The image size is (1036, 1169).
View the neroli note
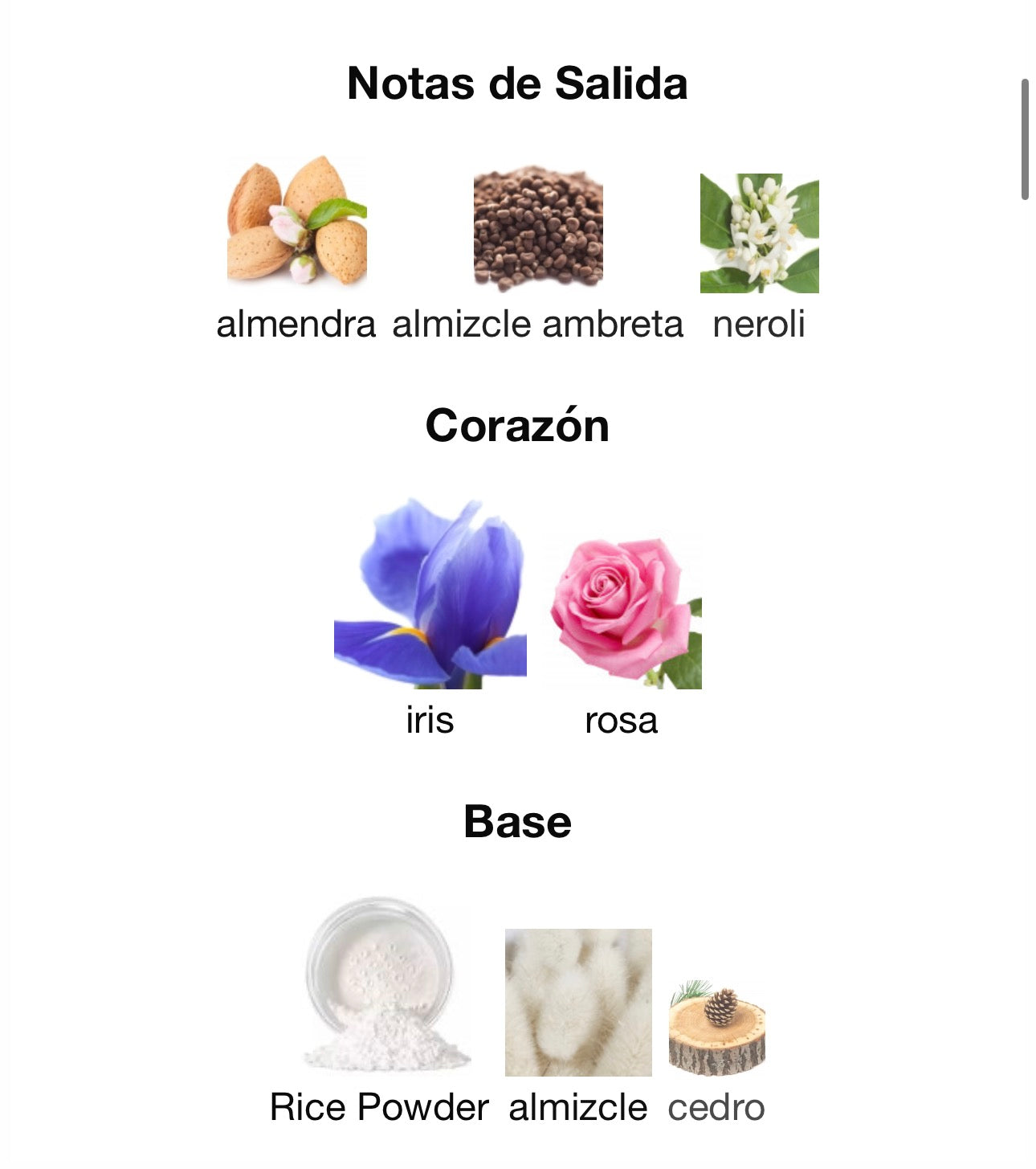click(759, 233)
